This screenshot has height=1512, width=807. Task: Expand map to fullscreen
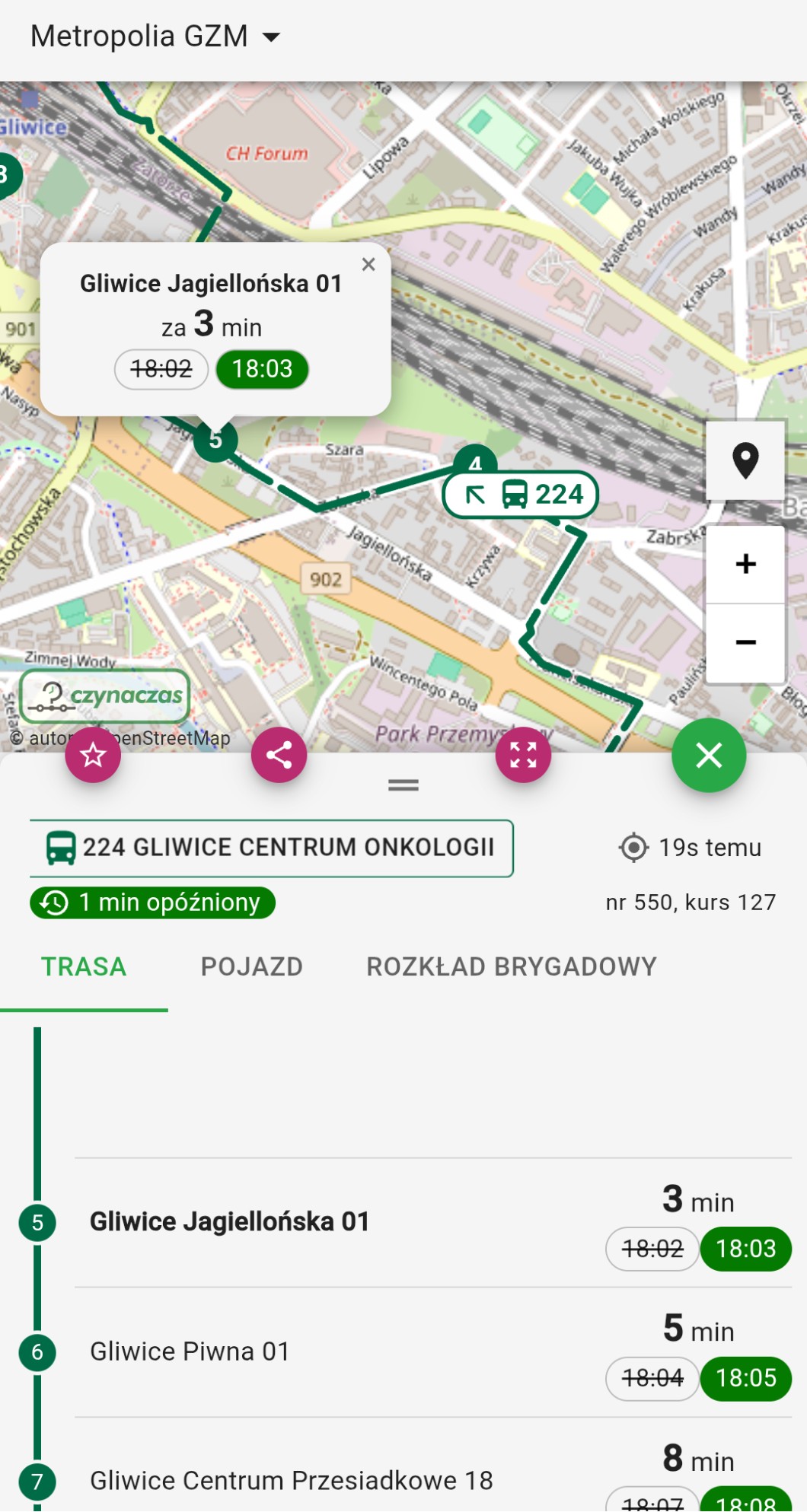coord(523,755)
